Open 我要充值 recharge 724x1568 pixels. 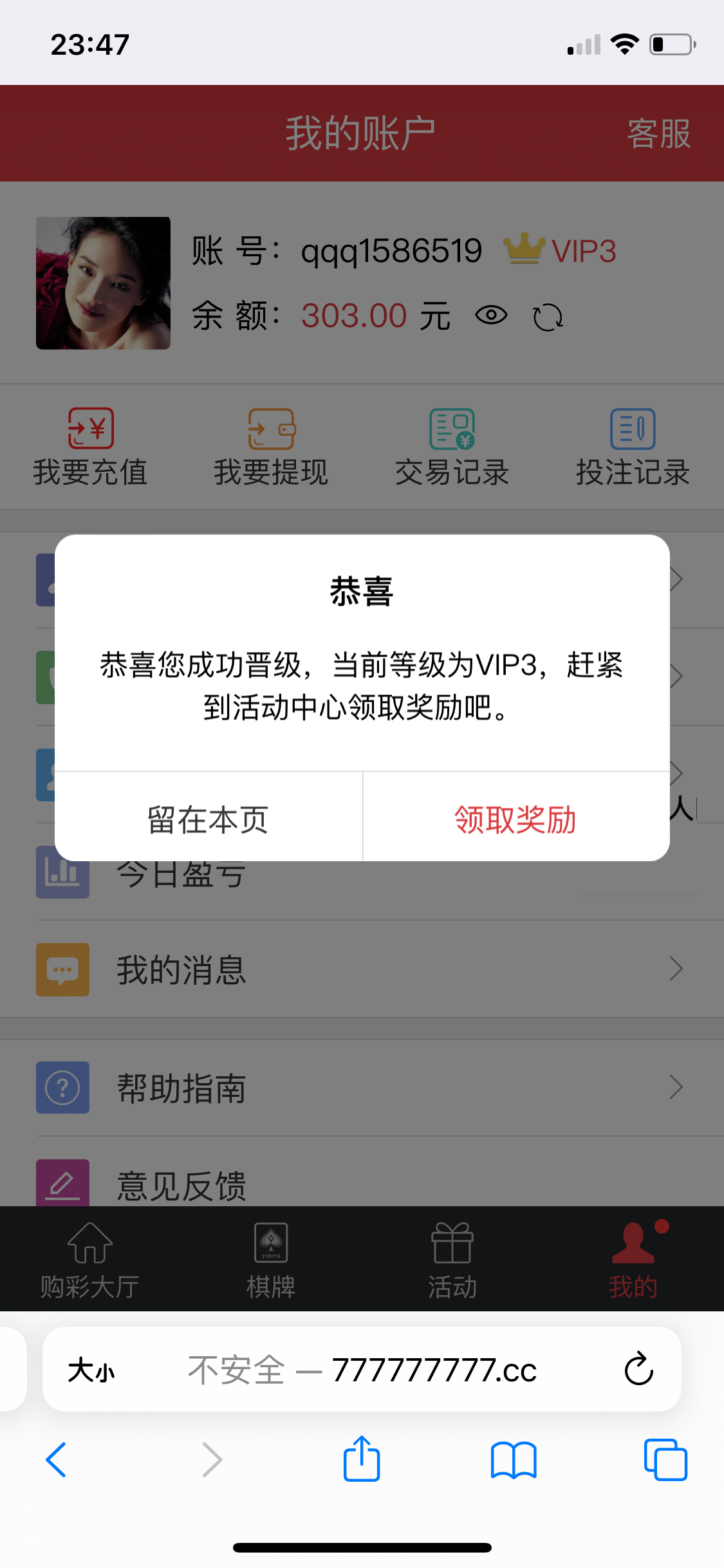[x=91, y=447]
